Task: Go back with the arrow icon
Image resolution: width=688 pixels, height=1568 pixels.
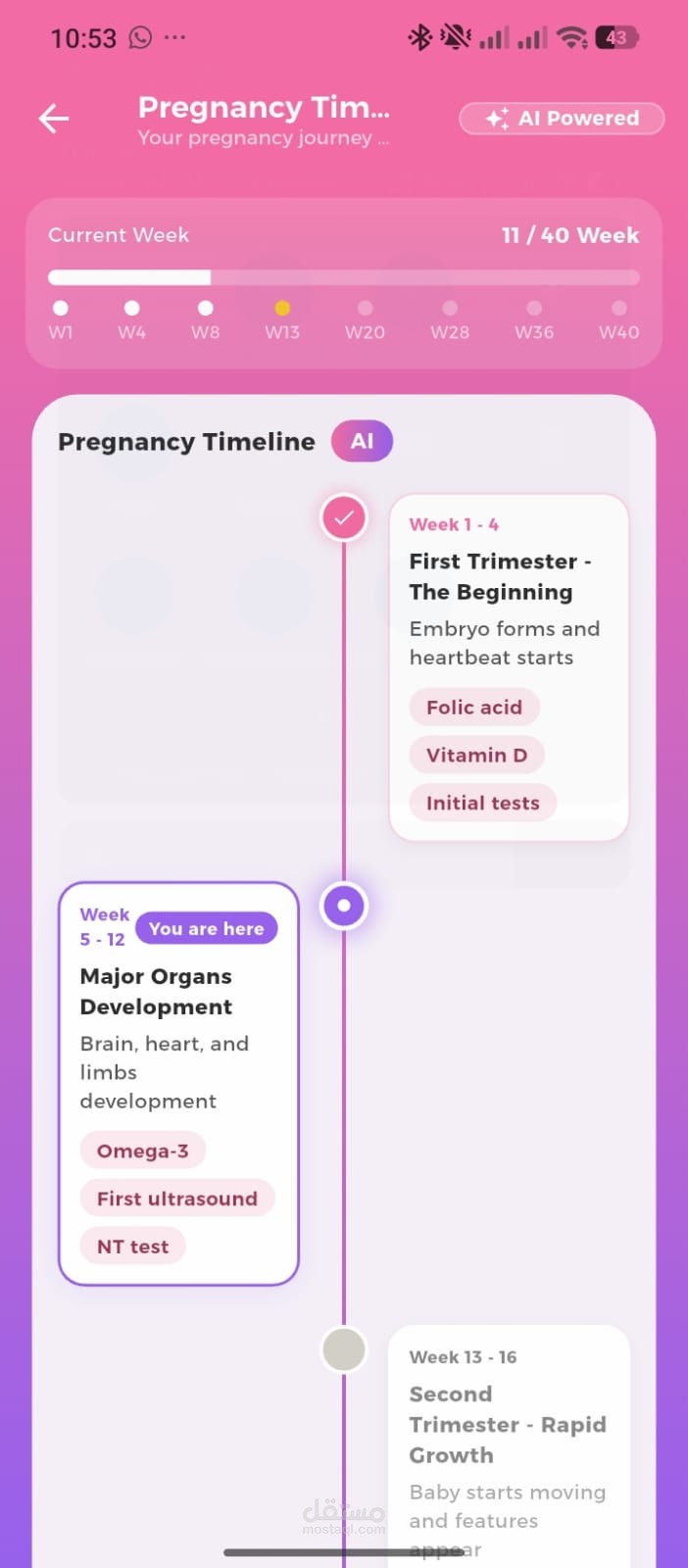Action: [54, 120]
